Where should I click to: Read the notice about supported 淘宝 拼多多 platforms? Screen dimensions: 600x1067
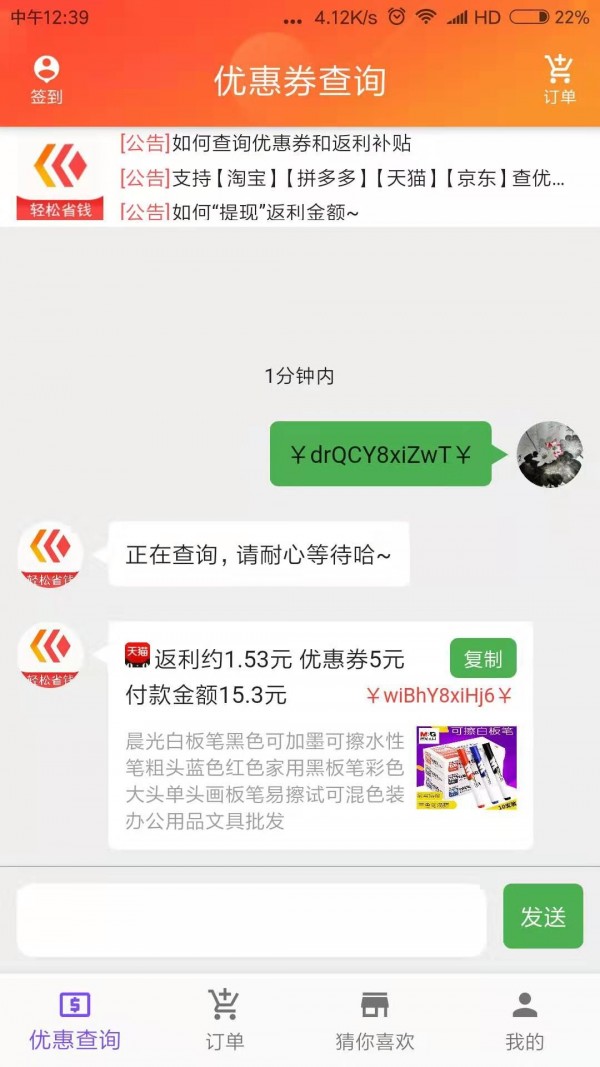tap(342, 179)
